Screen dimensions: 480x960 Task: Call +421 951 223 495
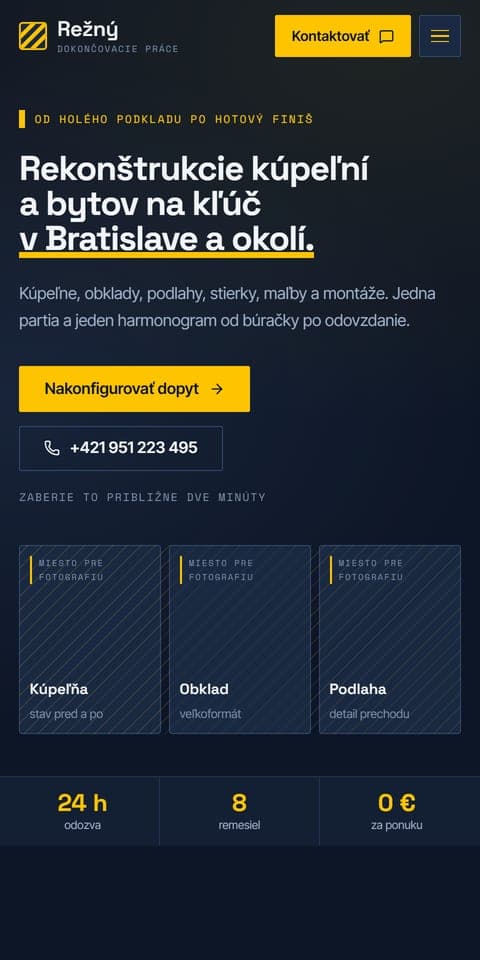(121, 448)
